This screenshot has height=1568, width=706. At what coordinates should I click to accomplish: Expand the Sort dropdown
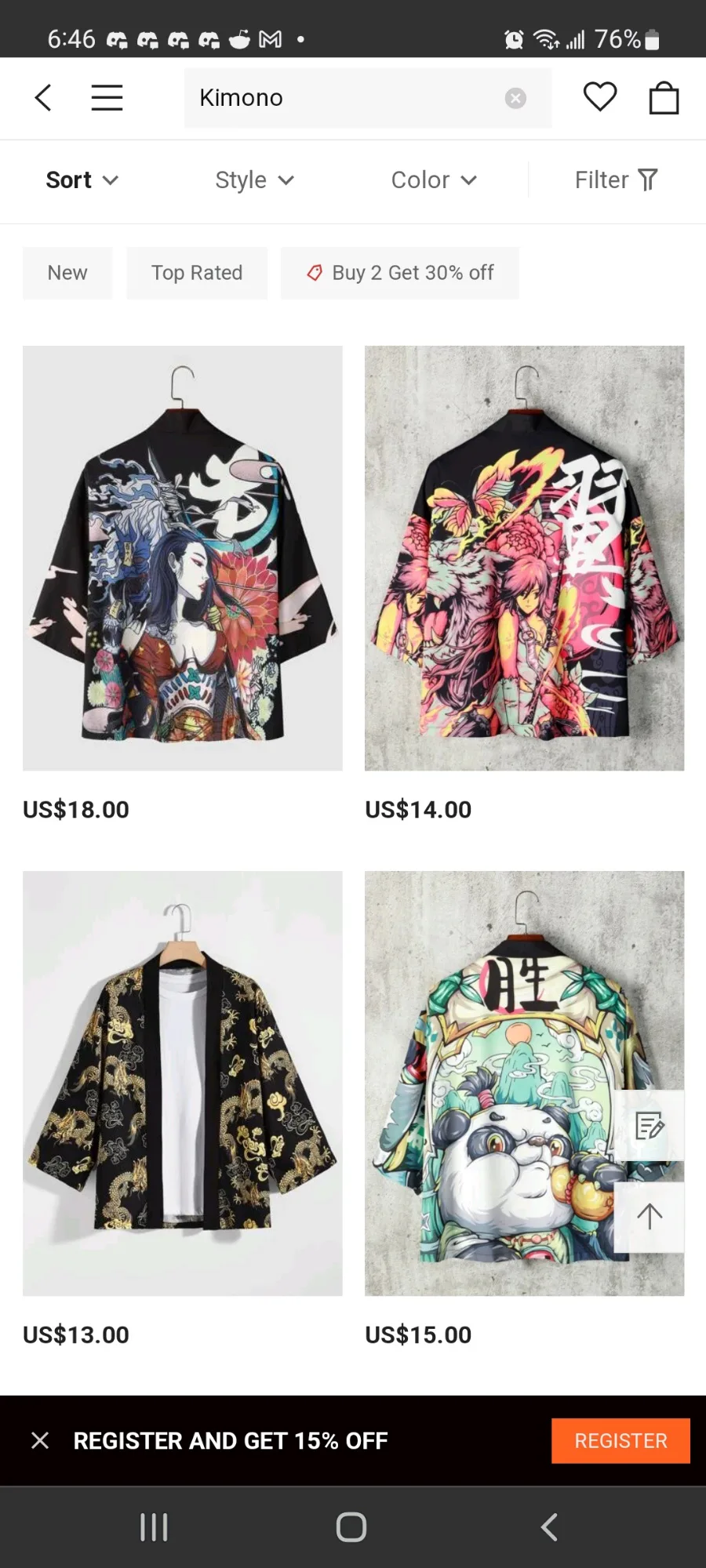pyautogui.click(x=82, y=180)
